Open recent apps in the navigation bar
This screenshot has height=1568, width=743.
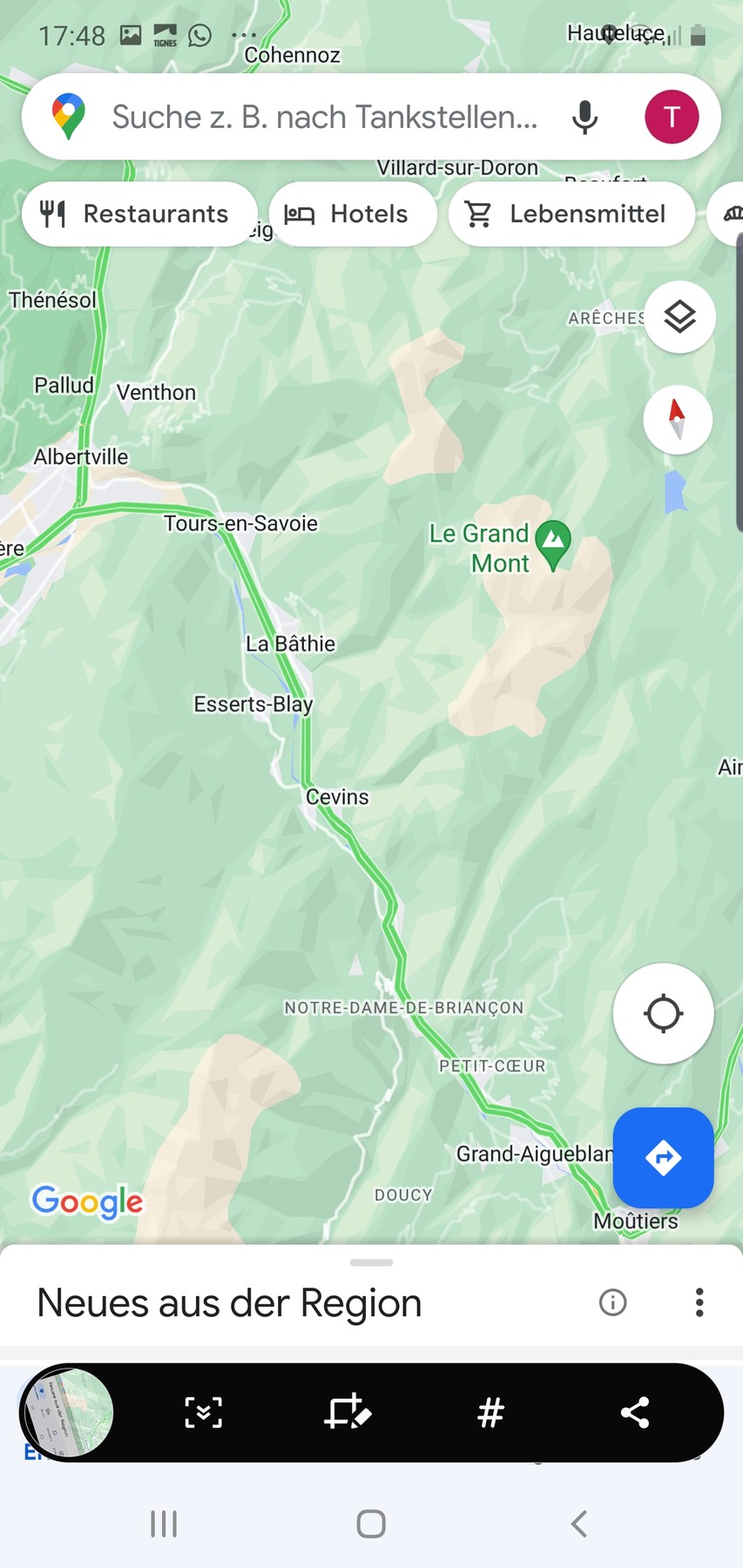coord(164,1524)
